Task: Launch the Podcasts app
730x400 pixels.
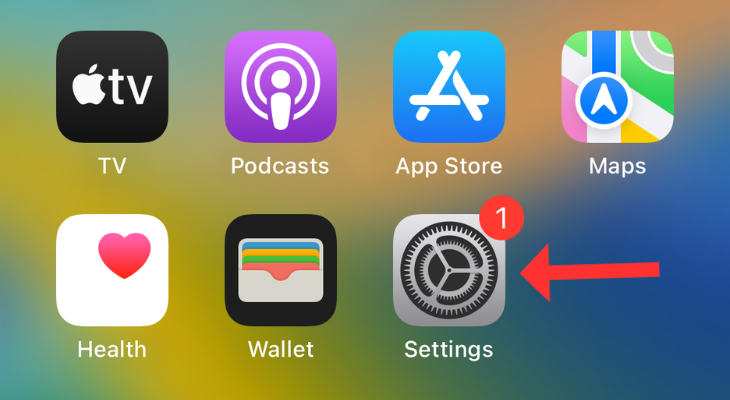Action: point(280,87)
